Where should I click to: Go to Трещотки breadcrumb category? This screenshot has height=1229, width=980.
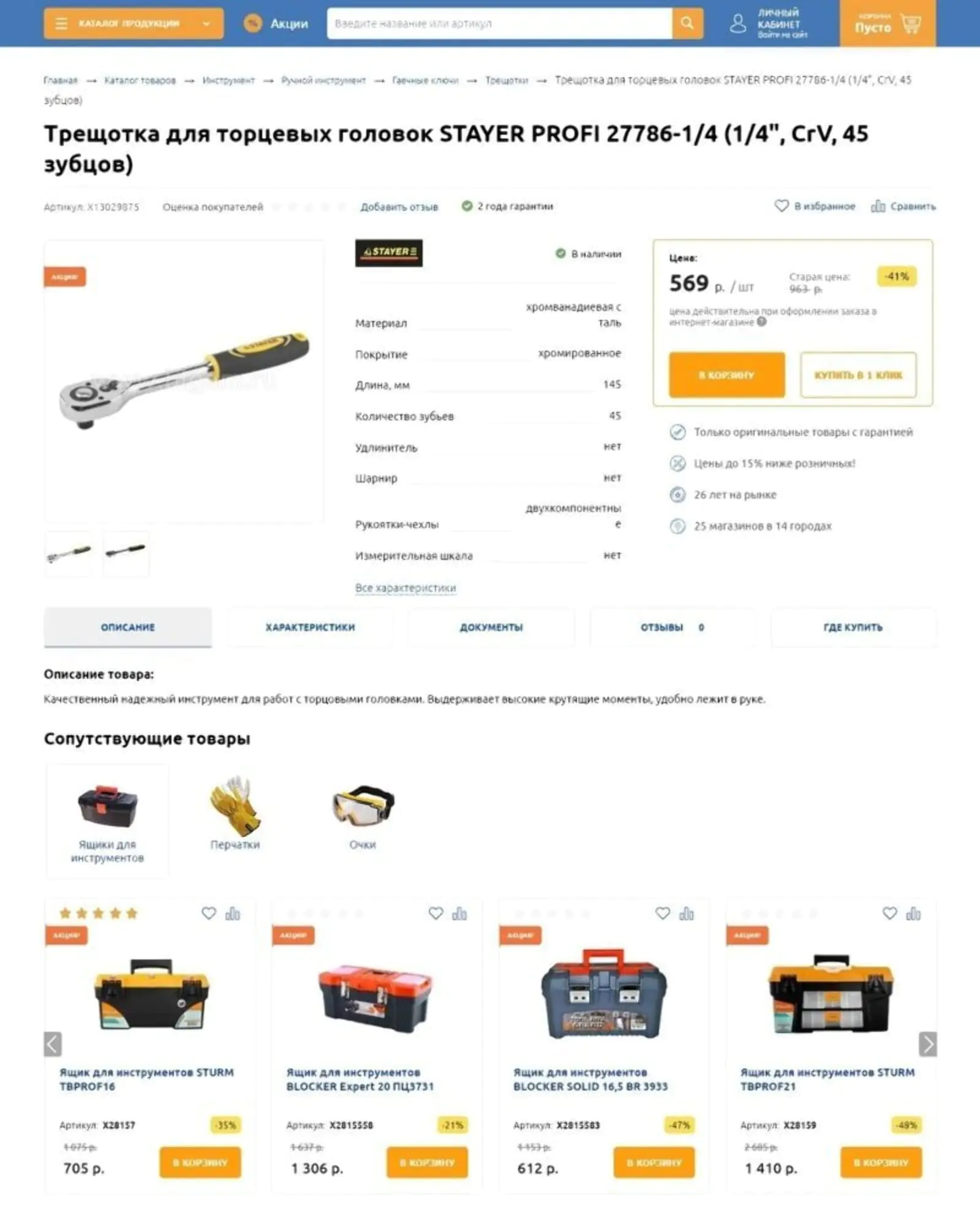506,80
